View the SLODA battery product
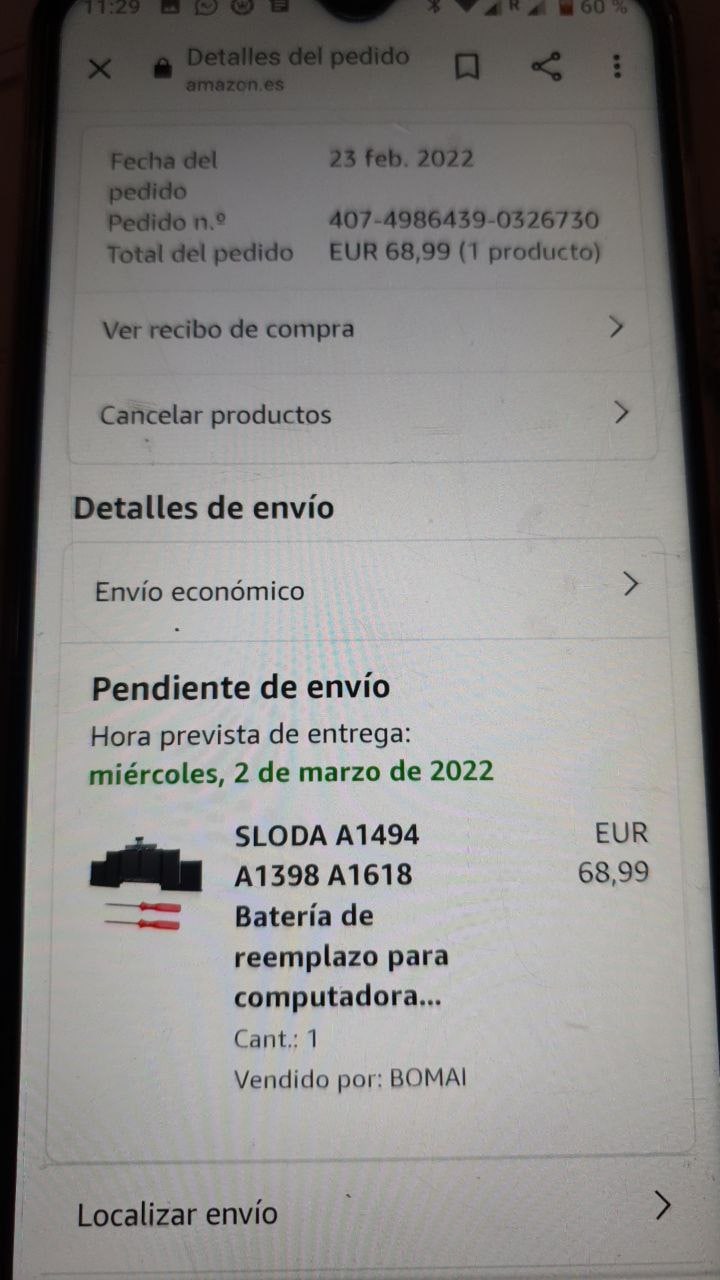 tap(340, 915)
